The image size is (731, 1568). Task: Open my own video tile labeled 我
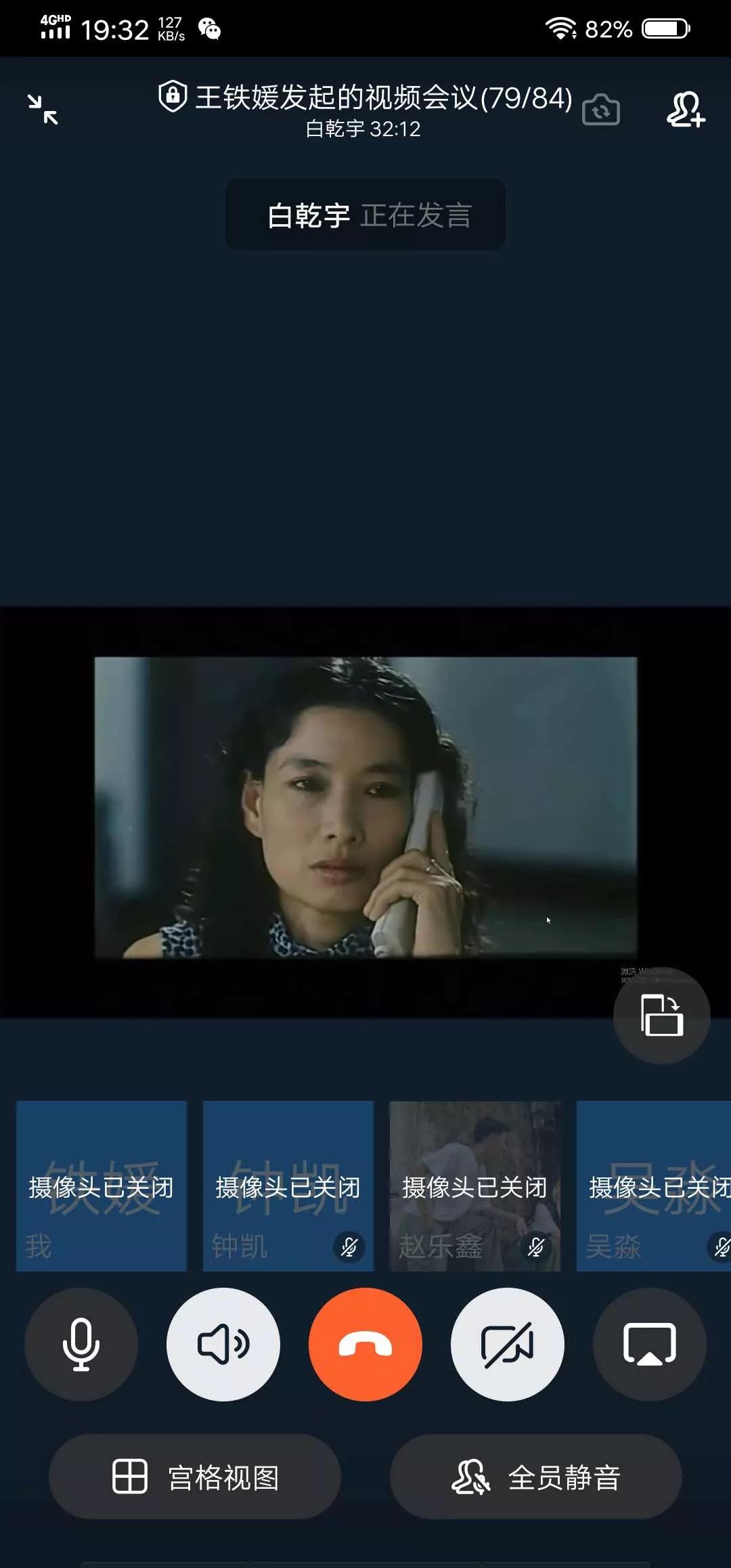[102, 1185]
